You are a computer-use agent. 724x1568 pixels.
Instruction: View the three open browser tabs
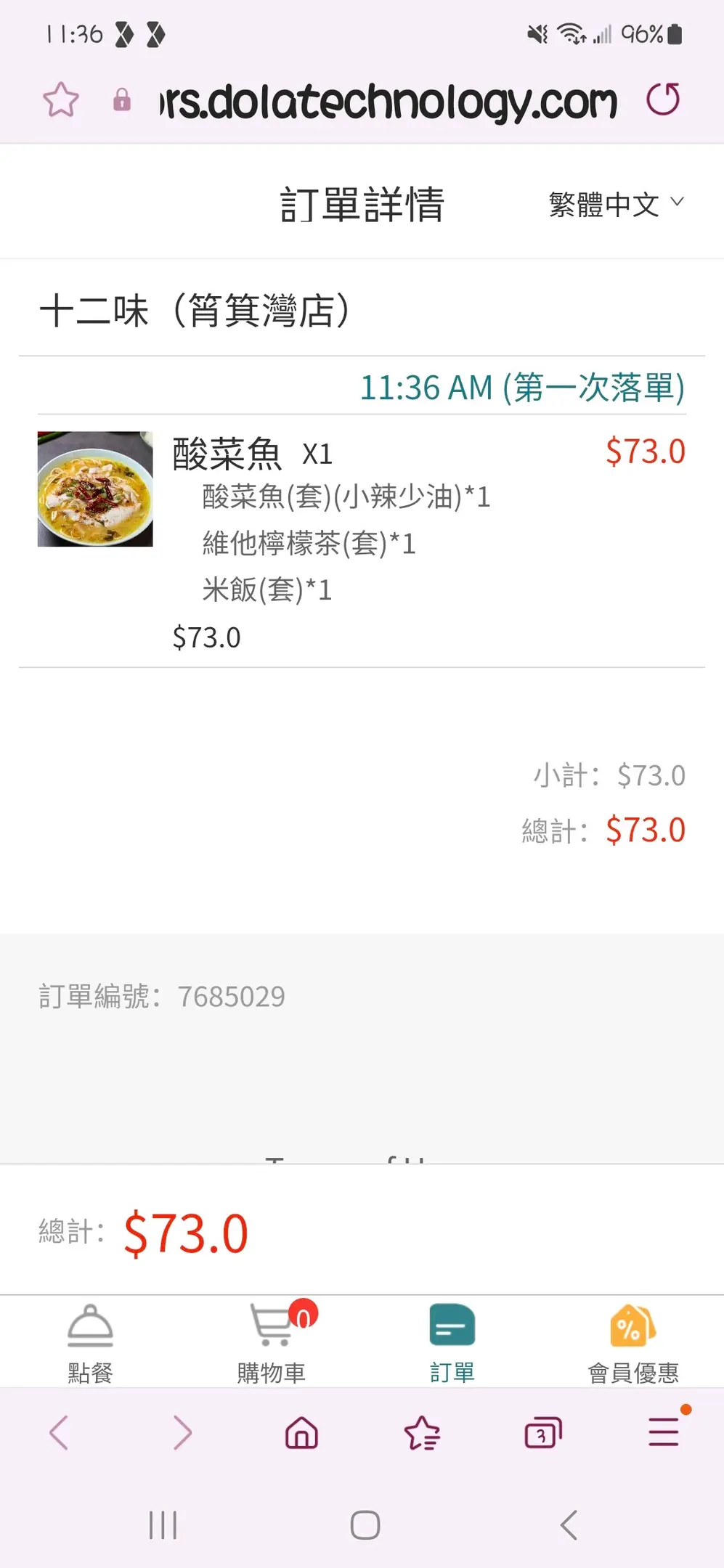click(x=542, y=1433)
